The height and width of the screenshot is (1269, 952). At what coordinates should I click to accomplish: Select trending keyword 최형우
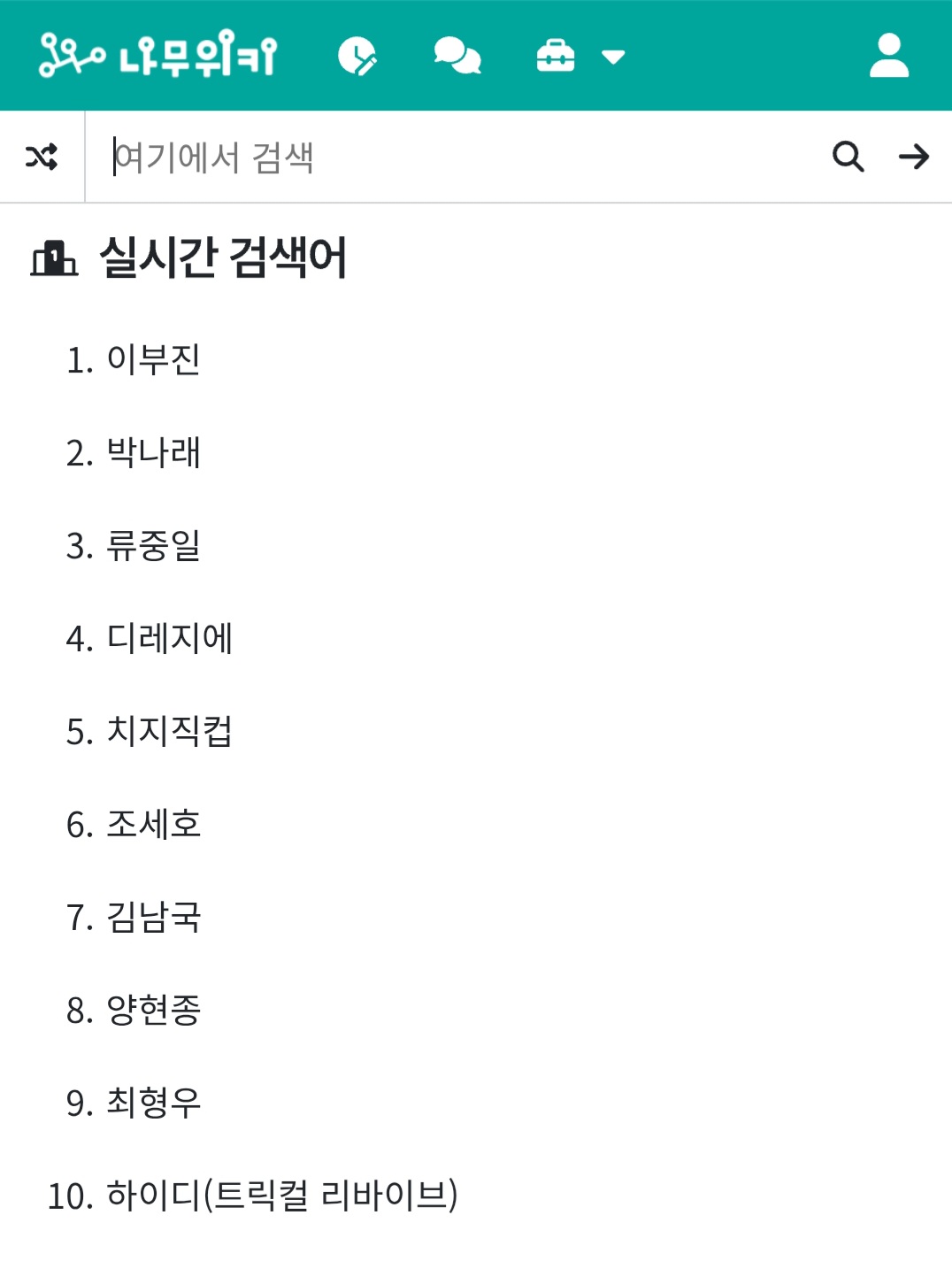point(153,1104)
